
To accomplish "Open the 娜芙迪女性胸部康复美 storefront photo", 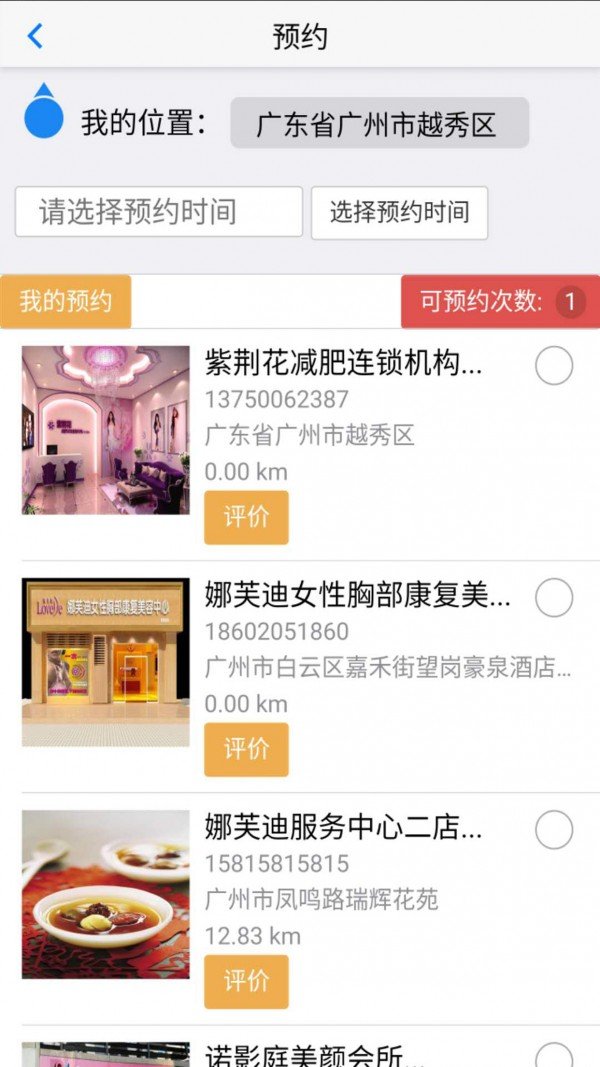I will [105, 662].
